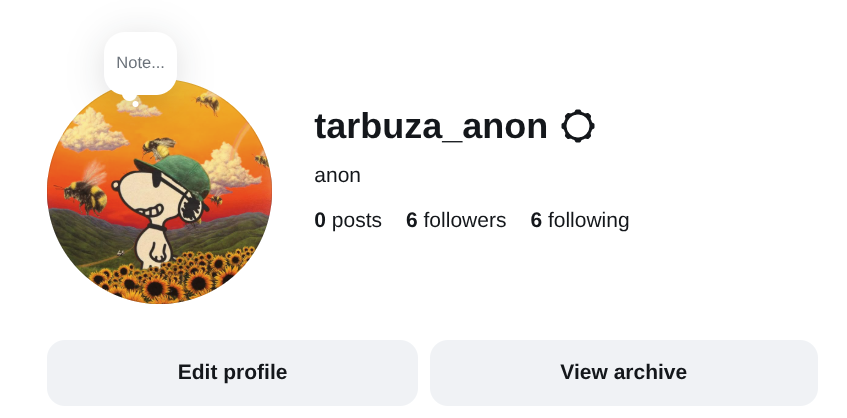Open the profile picture
This screenshot has width=847, height=418.
click(159, 200)
